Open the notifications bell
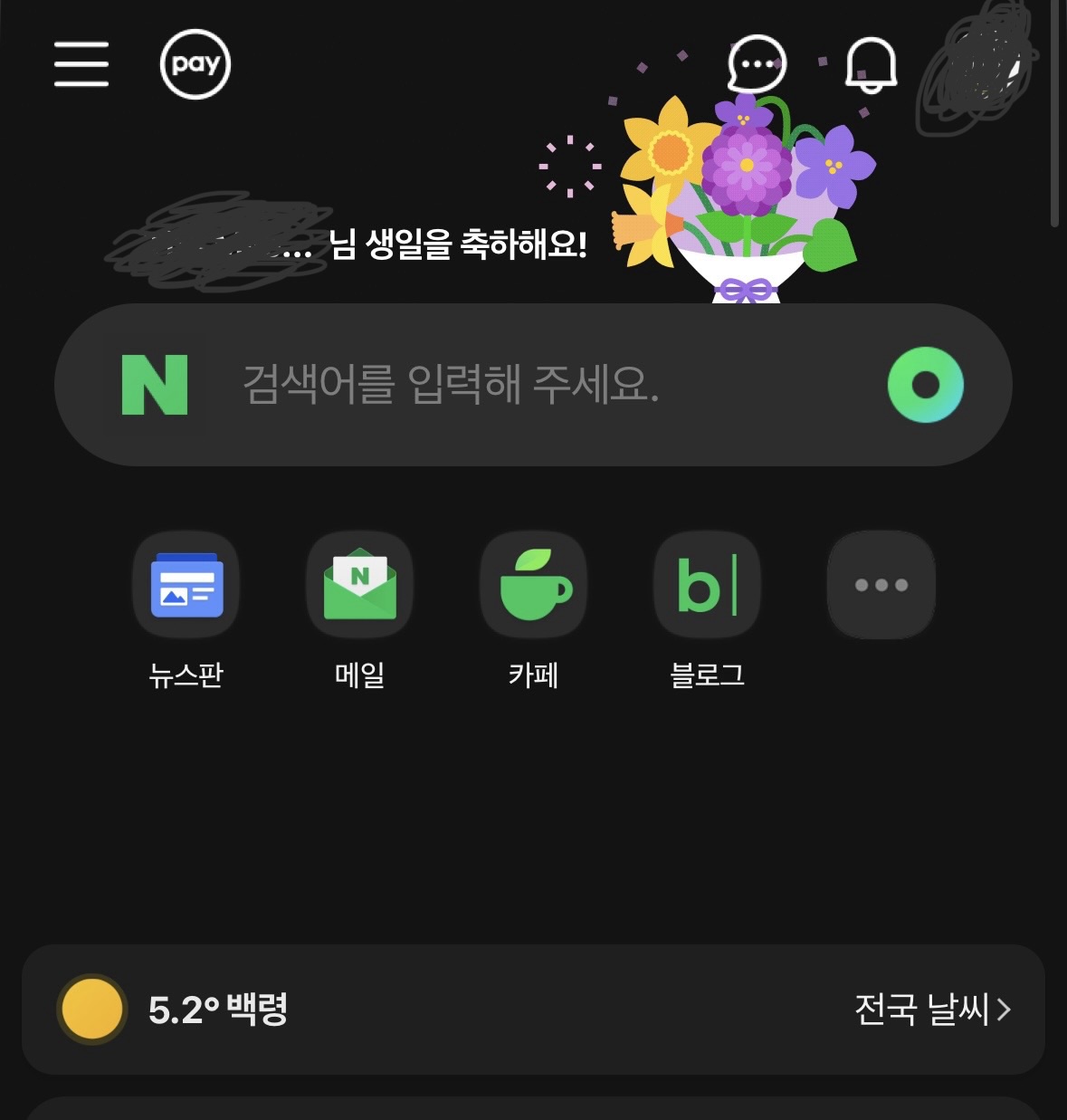Screen dimensions: 1067x1120 tap(871, 64)
